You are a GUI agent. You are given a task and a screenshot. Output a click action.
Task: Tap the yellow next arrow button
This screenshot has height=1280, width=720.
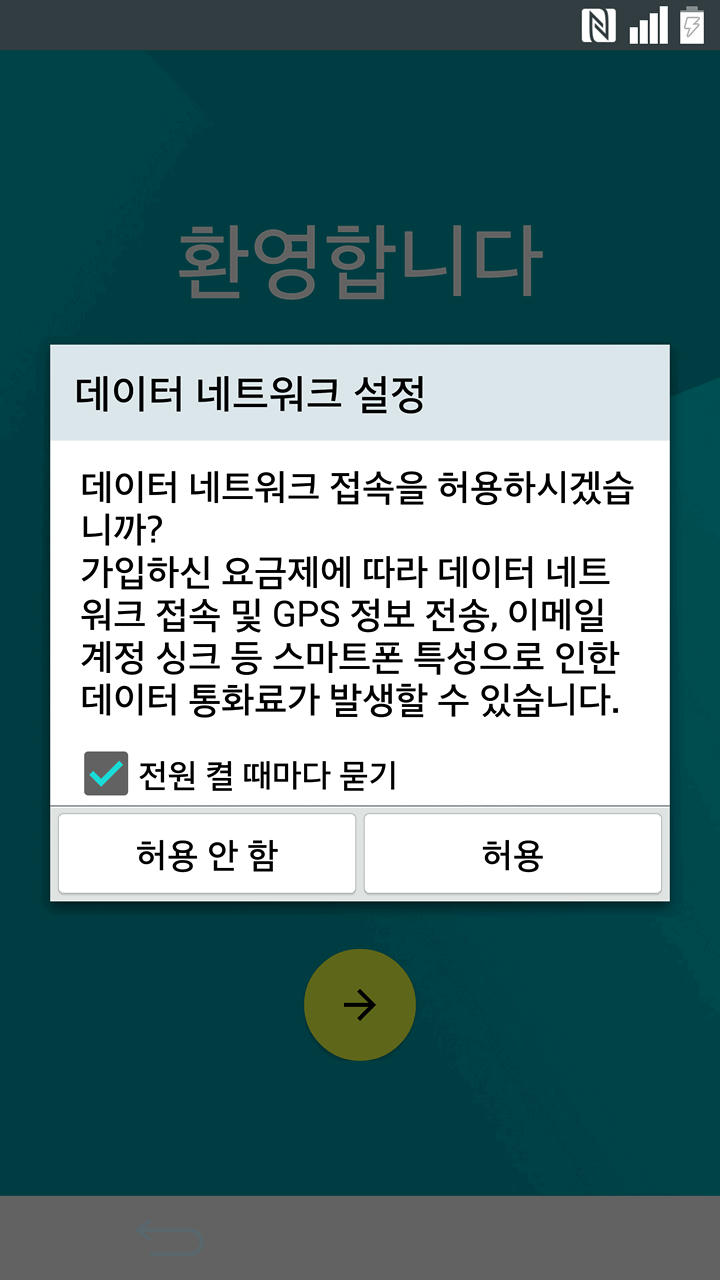[x=360, y=1005]
